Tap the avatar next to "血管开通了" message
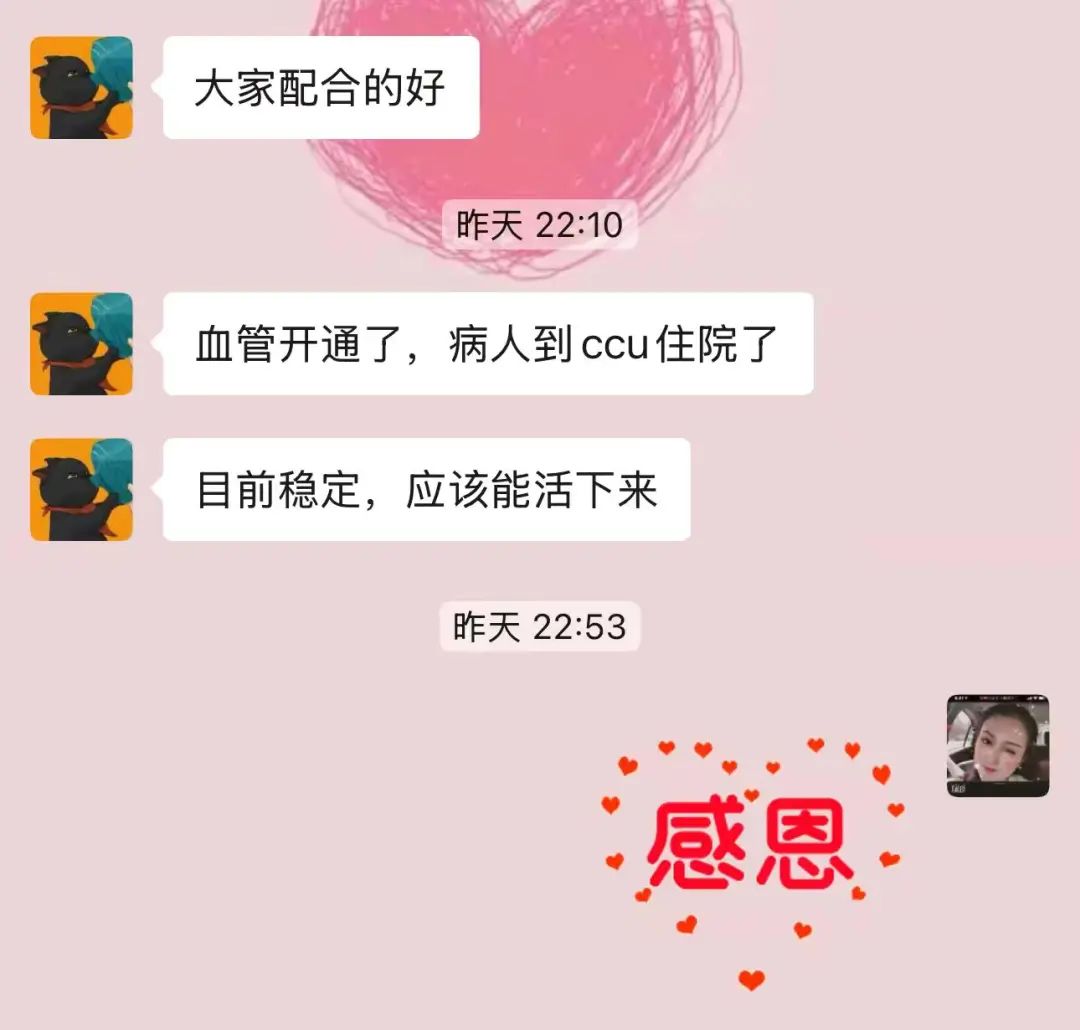The height and width of the screenshot is (1030, 1080). (81, 343)
